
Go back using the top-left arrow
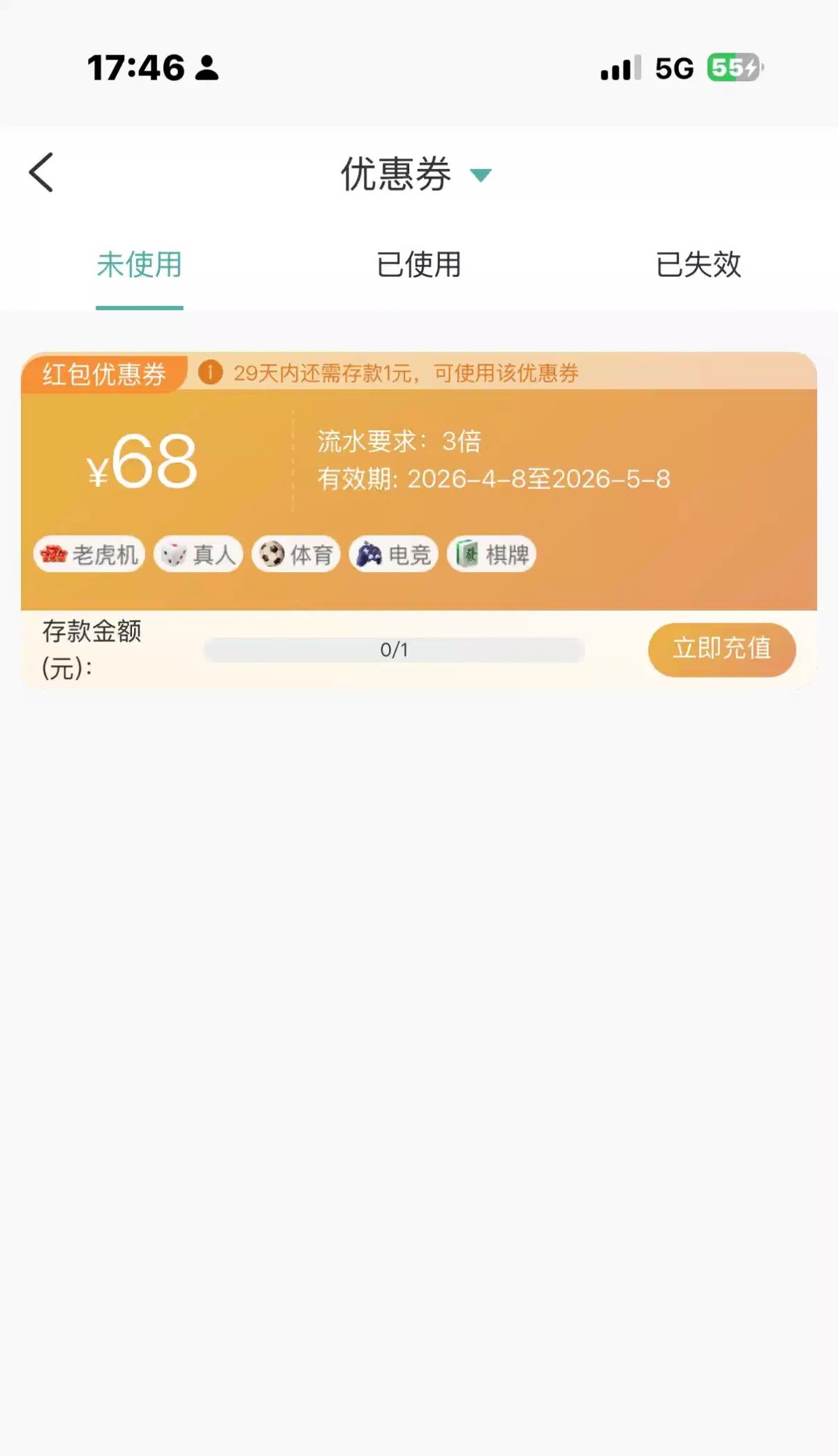point(42,173)
